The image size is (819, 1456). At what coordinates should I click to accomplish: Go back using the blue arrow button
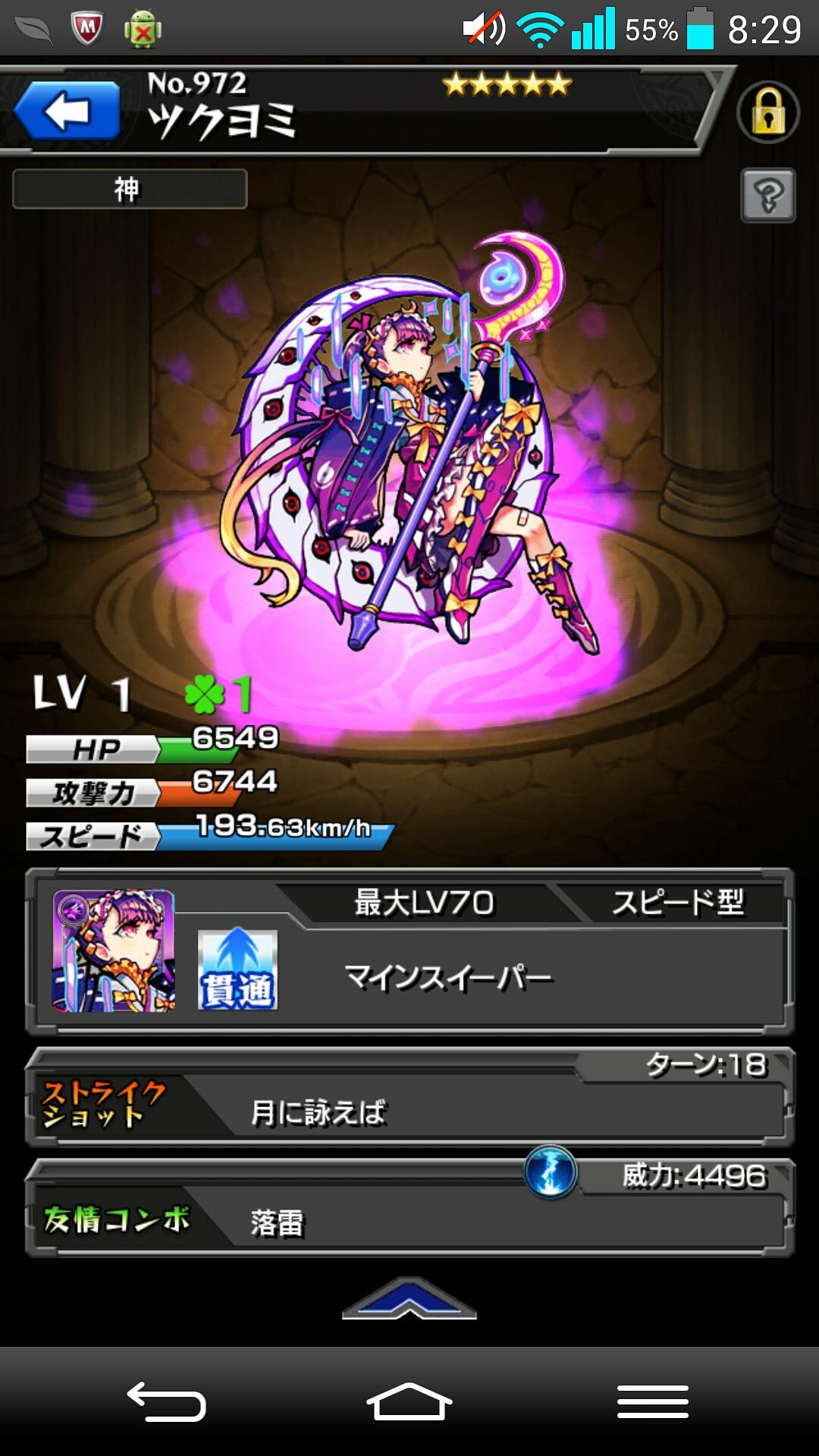(x=67, y=111)
